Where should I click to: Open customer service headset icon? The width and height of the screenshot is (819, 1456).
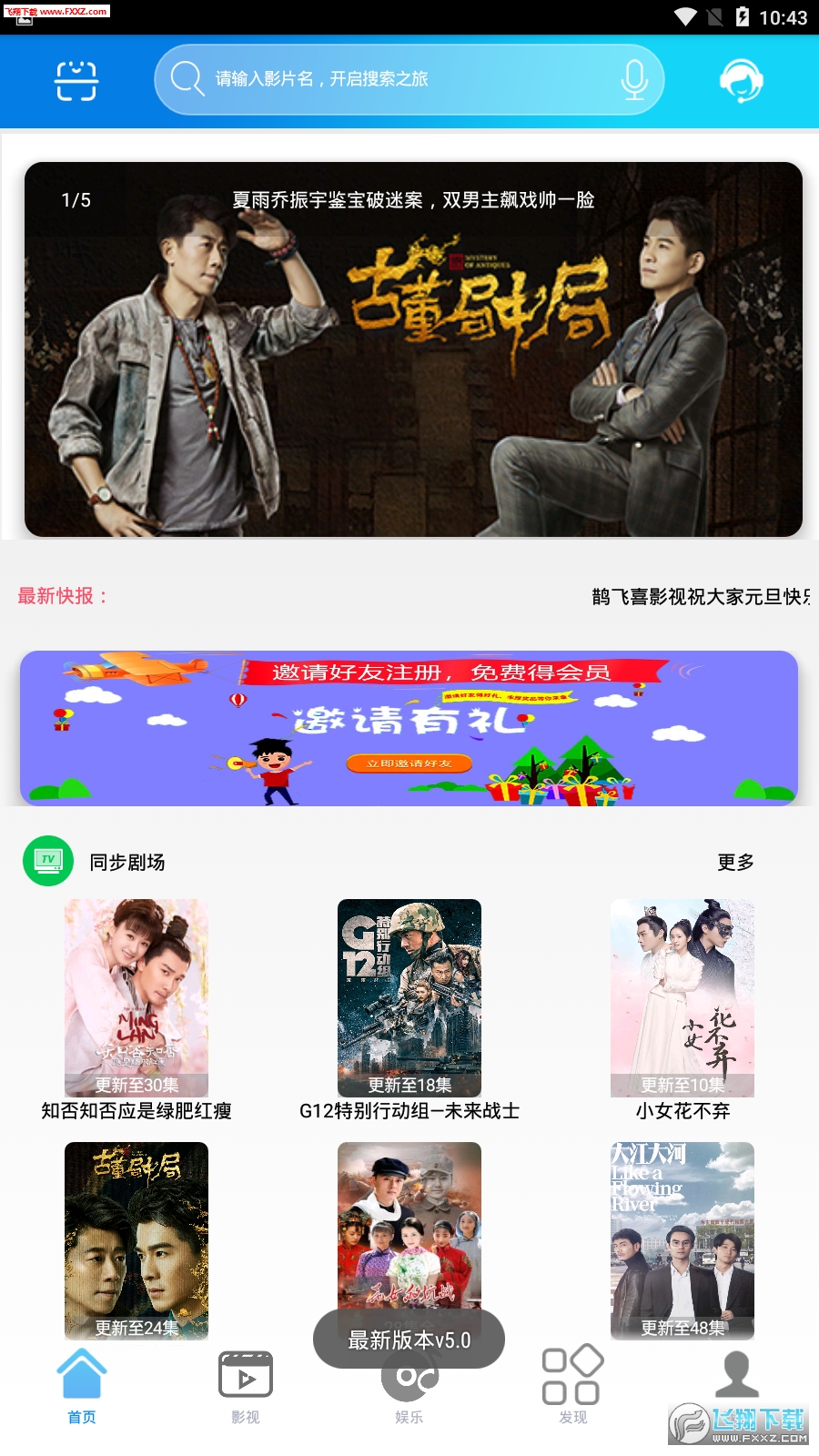click(741, 81)
